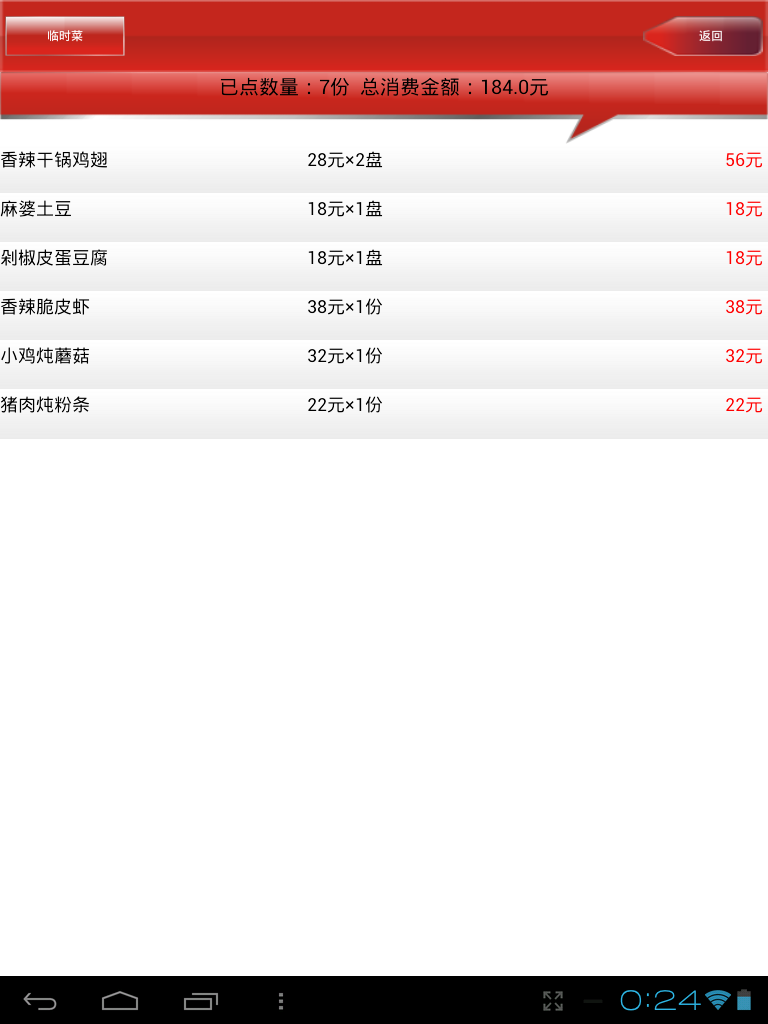Viewport: 768px width, 1024px height.
Task: Open the recent apps view
Action: (201, 1000)
